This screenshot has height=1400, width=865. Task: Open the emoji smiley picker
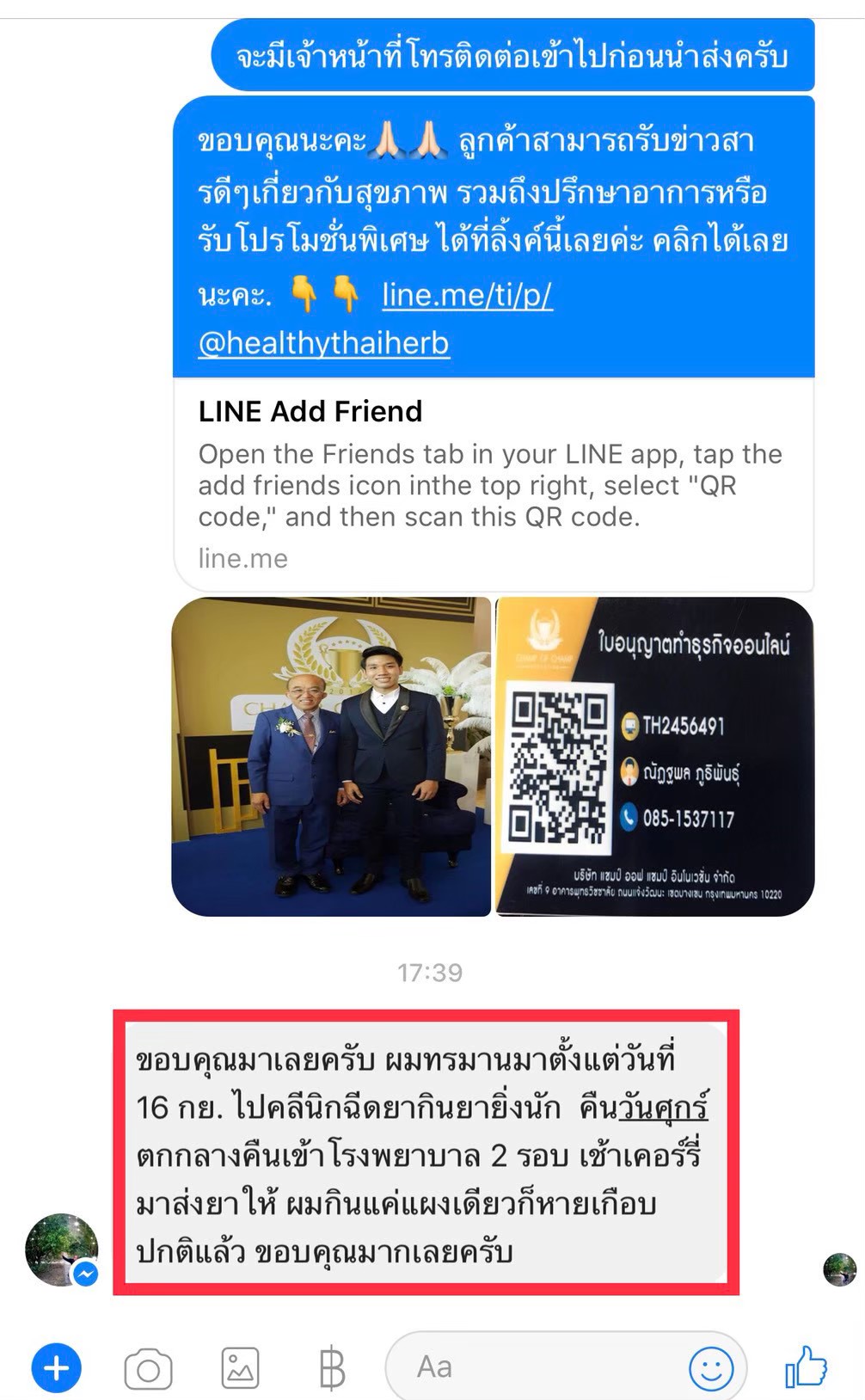click(711, 1368)
